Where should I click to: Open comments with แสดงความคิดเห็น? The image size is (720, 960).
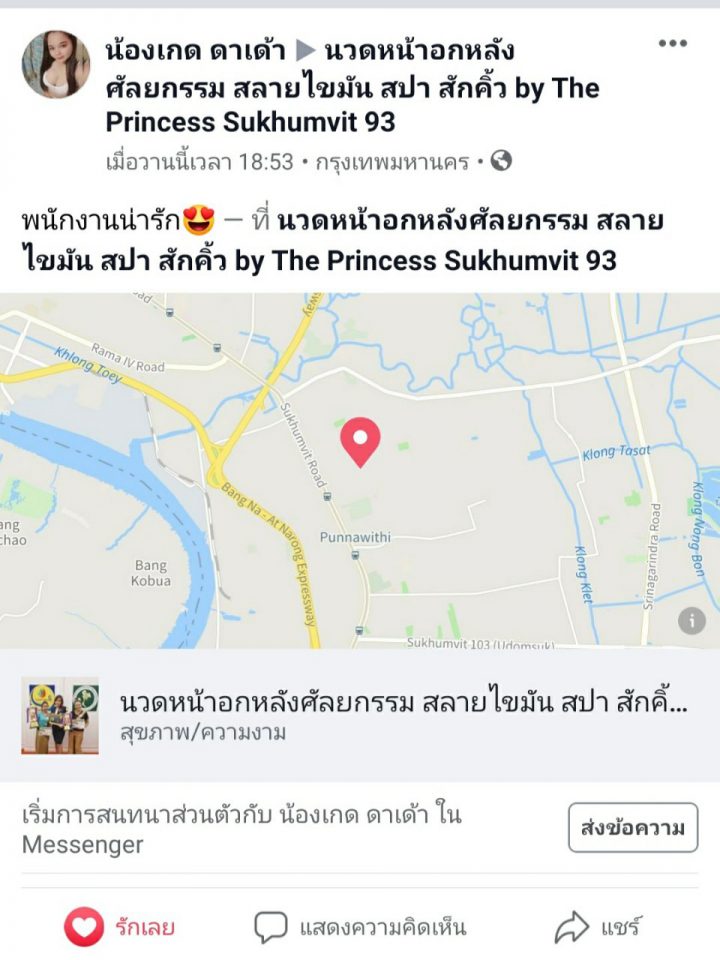point(360,927)
